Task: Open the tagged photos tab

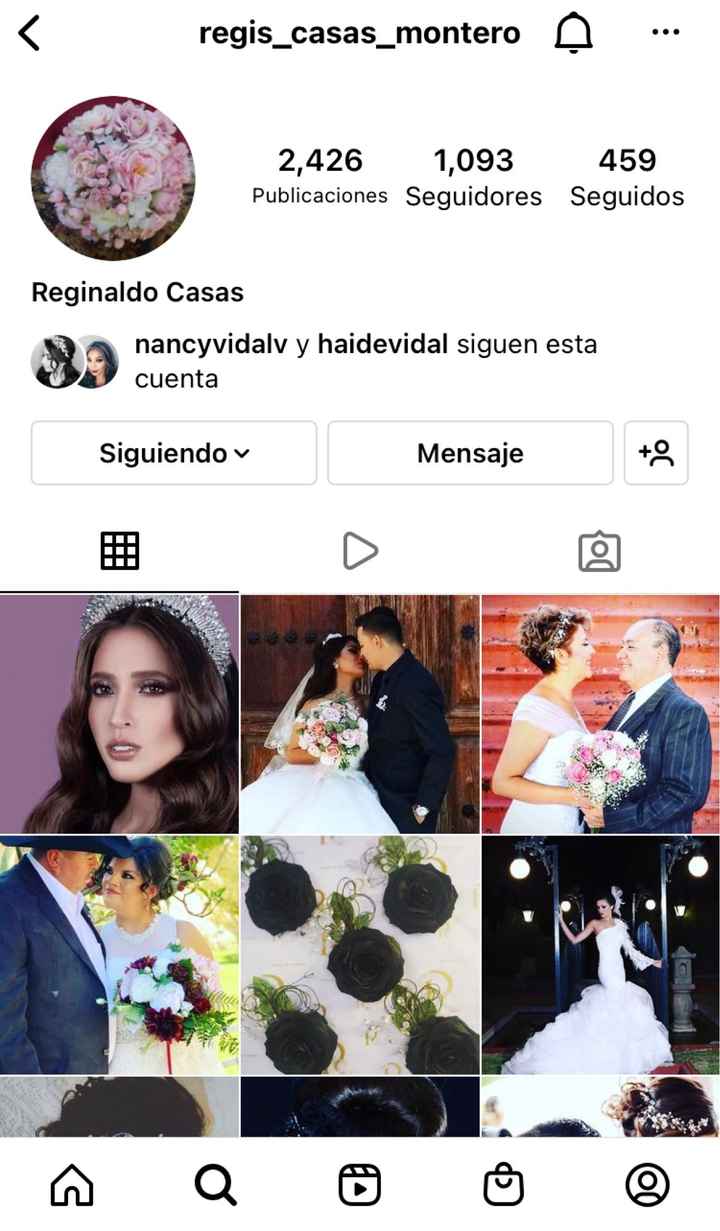Action: pyautogui.click(x=600, y=549)
